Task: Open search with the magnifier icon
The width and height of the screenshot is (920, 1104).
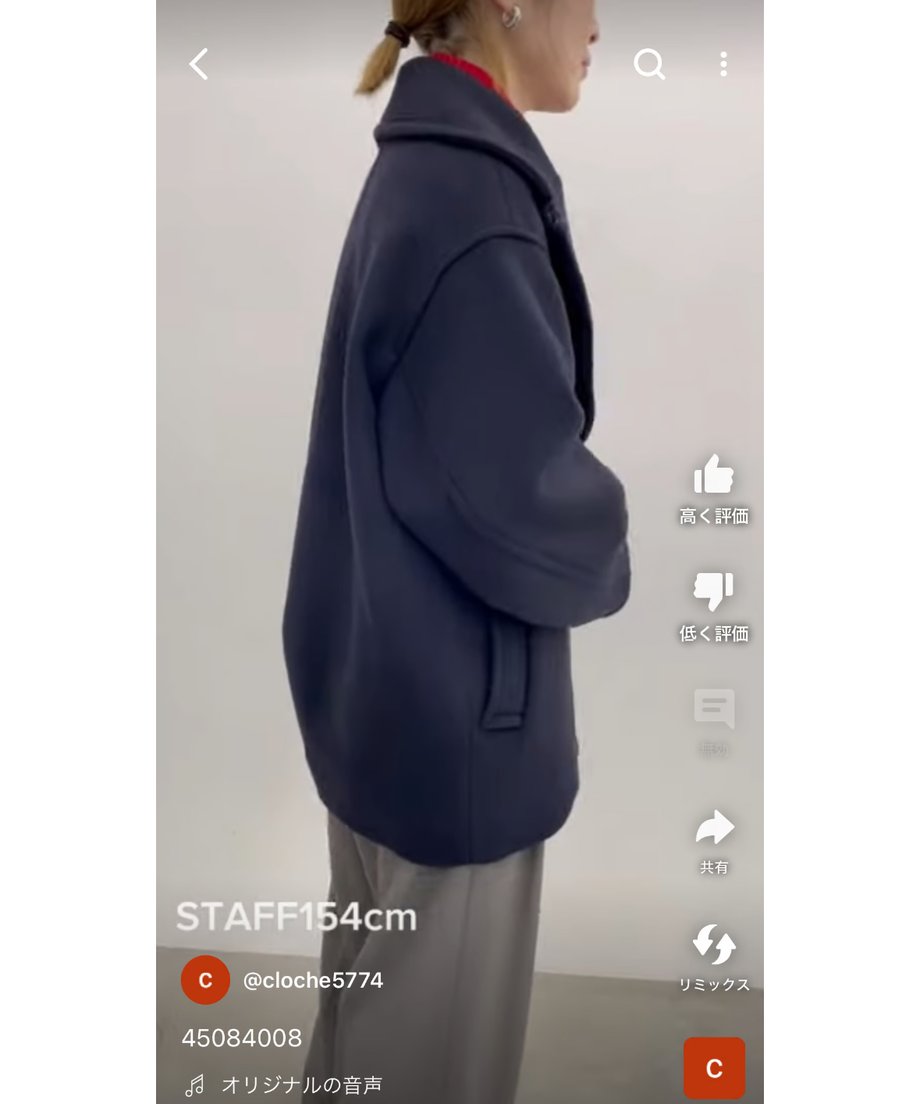Action: coord(649,64)
